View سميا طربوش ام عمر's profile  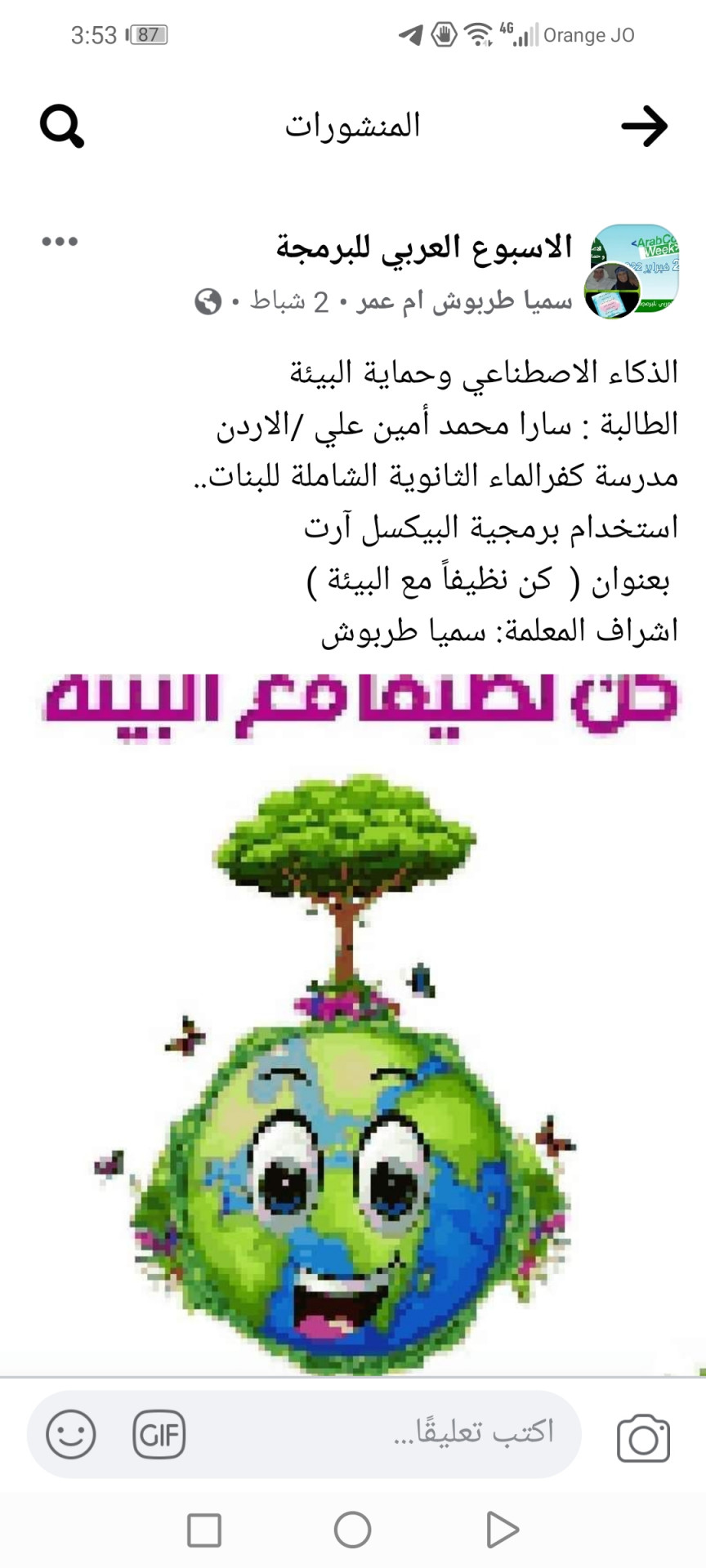(465, 301)
